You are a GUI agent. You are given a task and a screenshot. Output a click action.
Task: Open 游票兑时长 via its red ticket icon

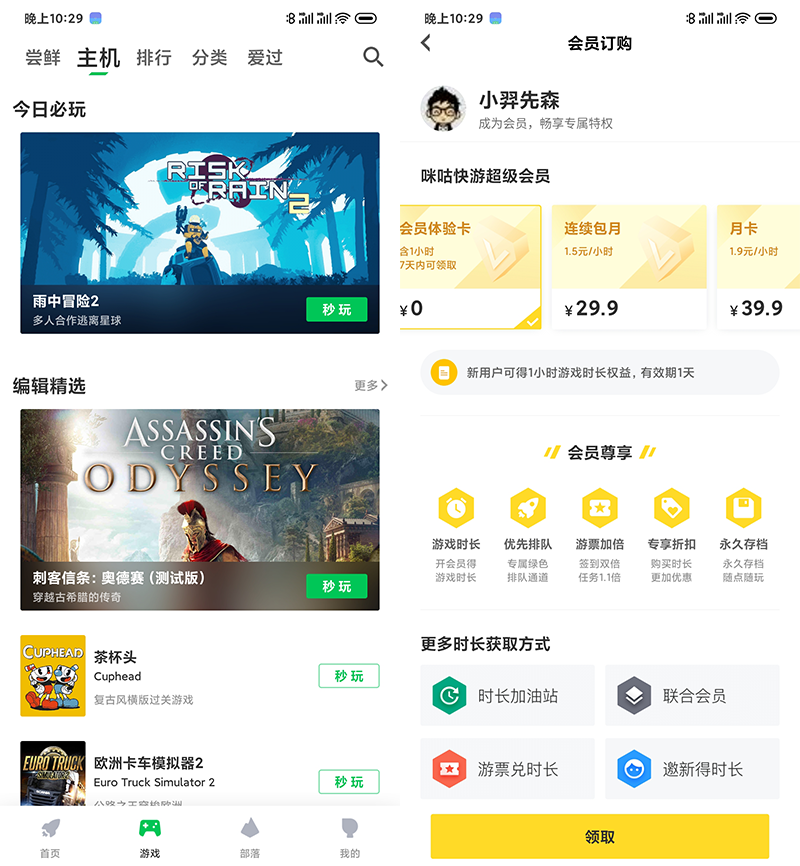click(447, 768)
